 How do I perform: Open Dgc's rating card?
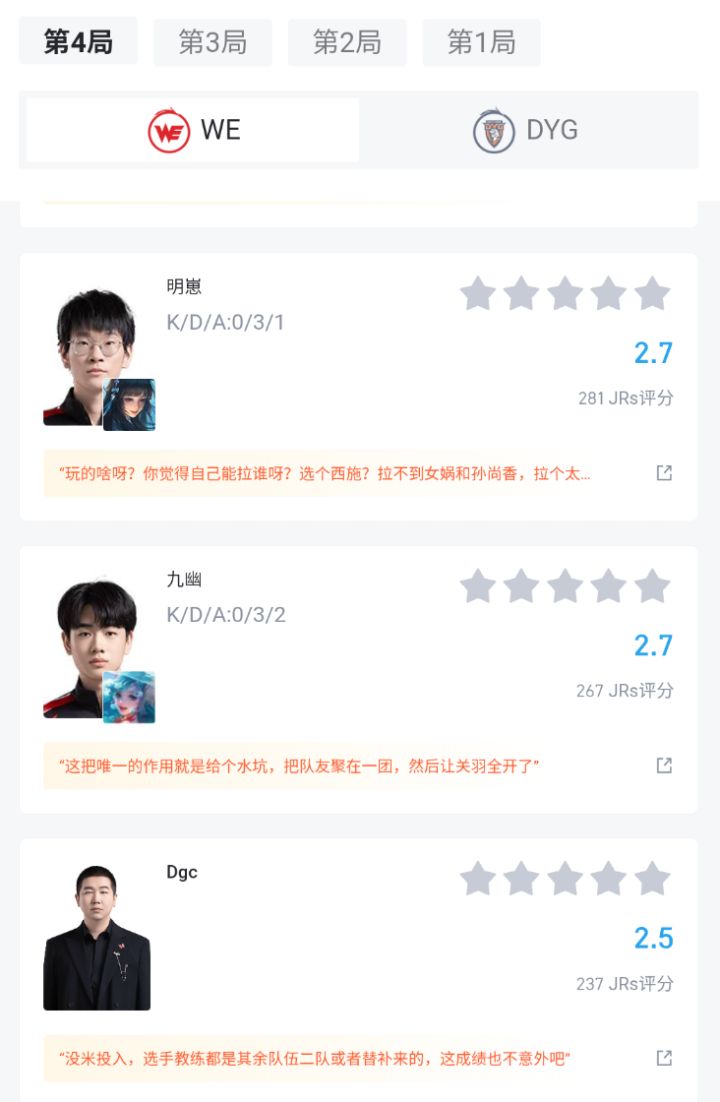(359, 970)
